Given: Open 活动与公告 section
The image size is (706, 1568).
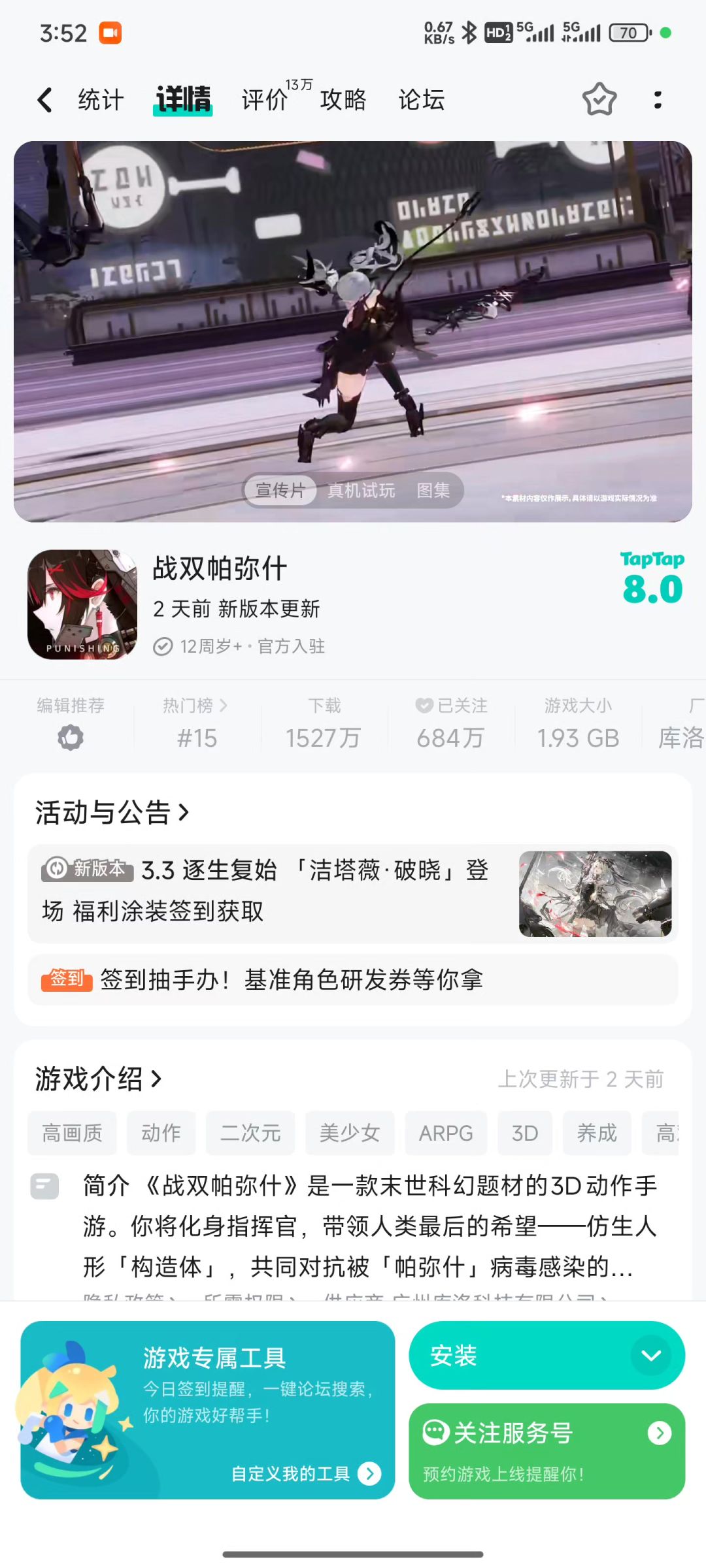Looking at the screenshot, I should point(112,813).
